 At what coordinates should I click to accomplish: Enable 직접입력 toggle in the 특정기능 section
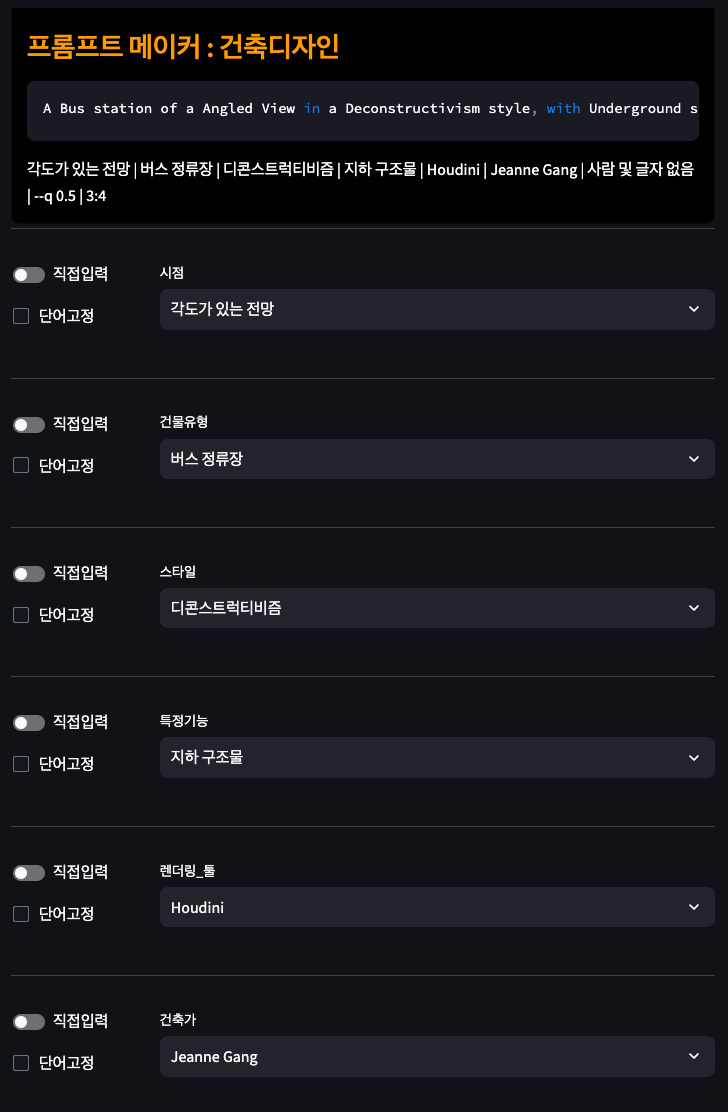(29, 722)
